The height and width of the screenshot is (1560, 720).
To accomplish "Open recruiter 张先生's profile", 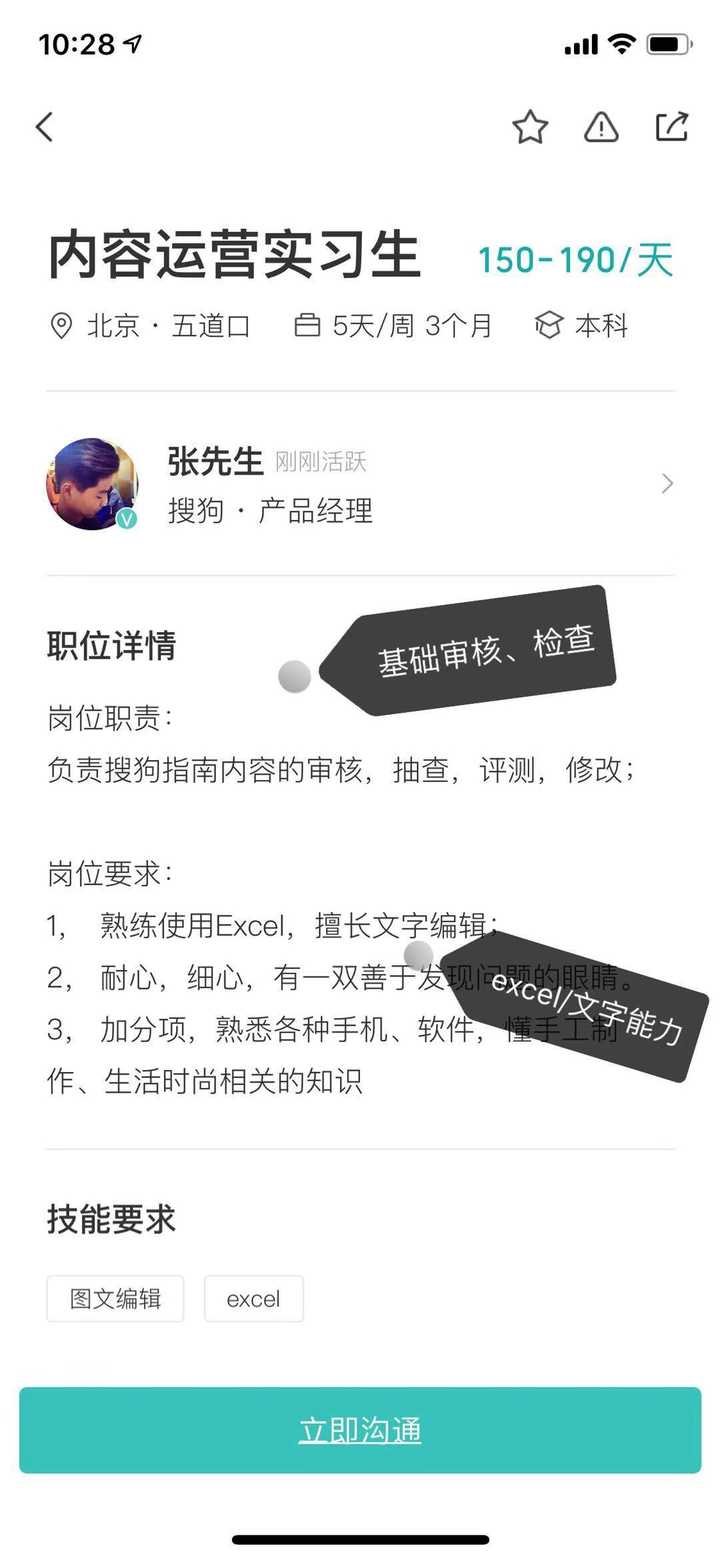I will click(360, 484).
